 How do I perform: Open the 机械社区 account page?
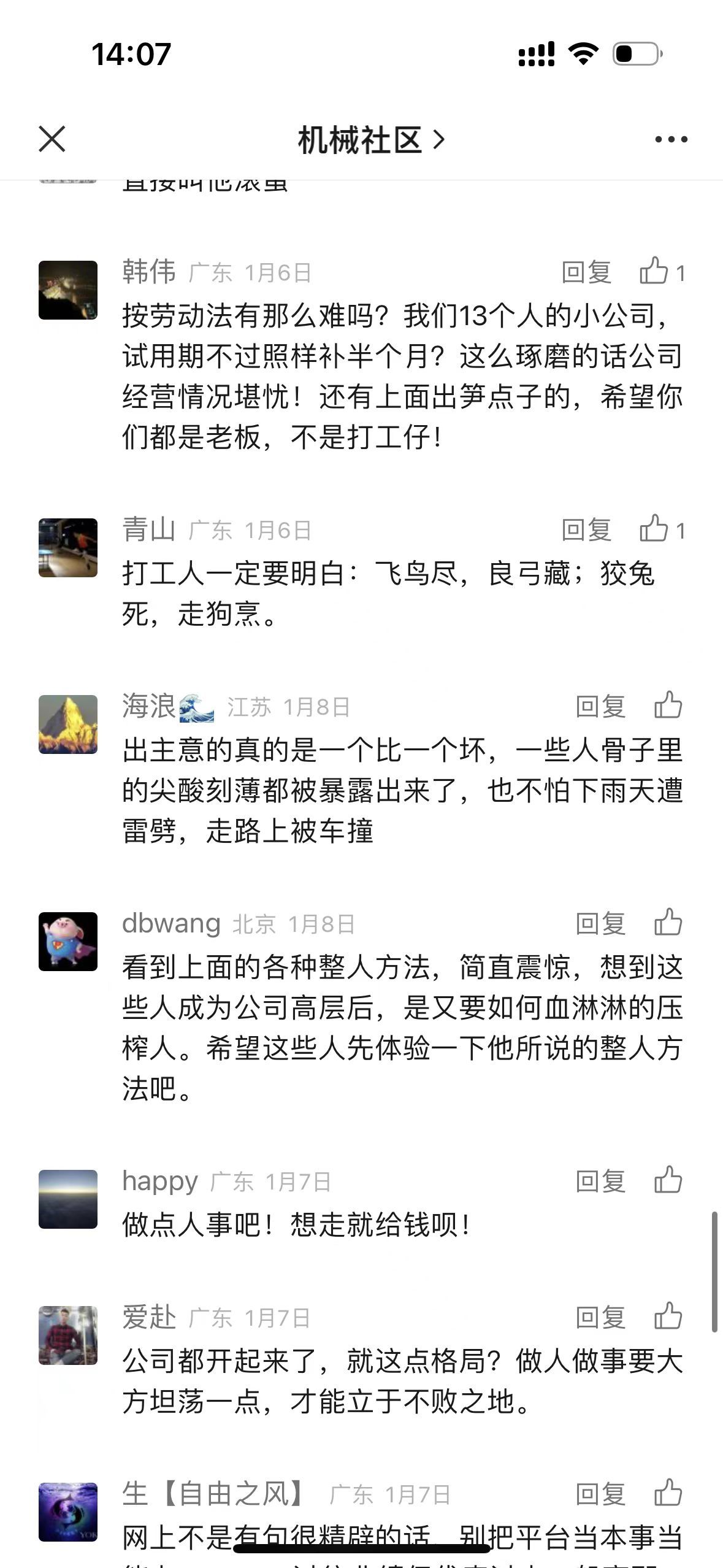tap(371, 140)
